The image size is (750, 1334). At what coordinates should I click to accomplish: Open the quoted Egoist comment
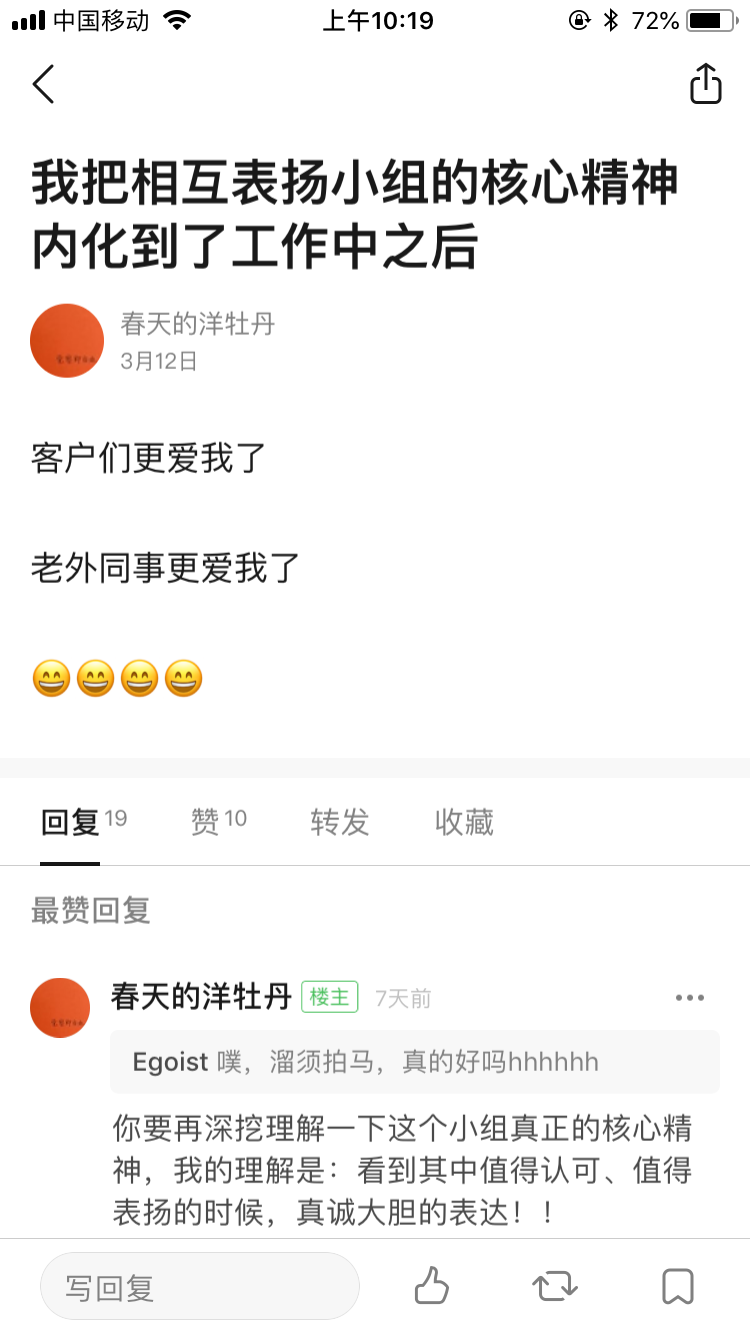414,1061
